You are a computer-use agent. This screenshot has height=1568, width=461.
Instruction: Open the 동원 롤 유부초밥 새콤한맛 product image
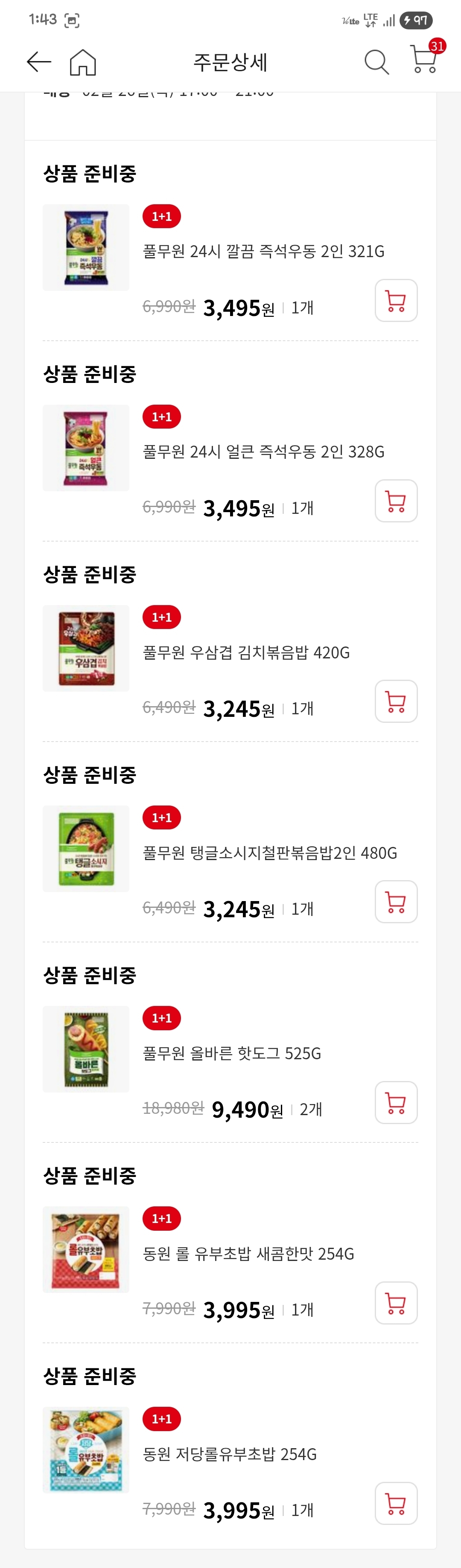pos(86,1249)
